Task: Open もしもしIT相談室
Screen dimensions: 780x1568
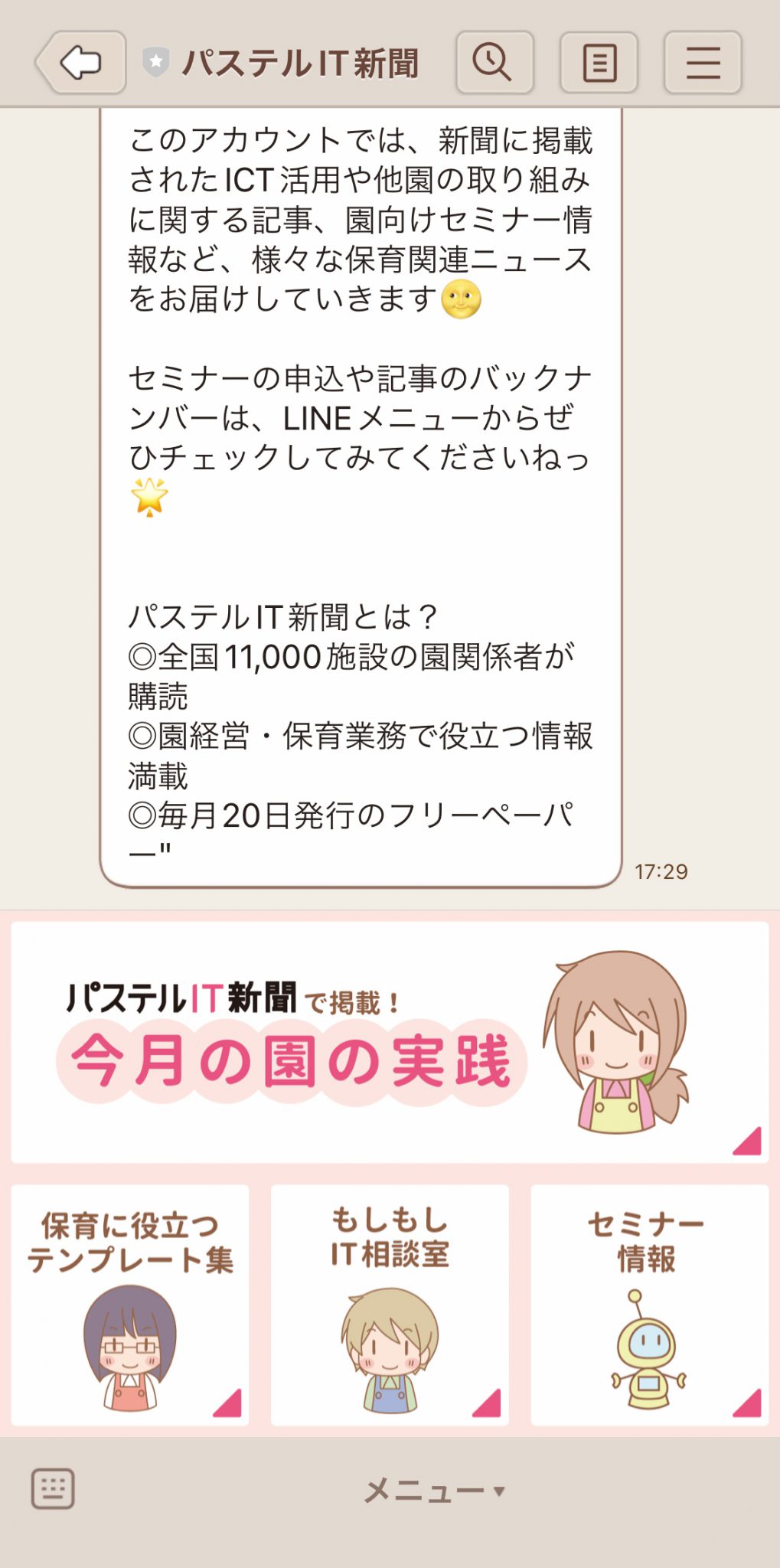Action: (x=390, y=1305)
